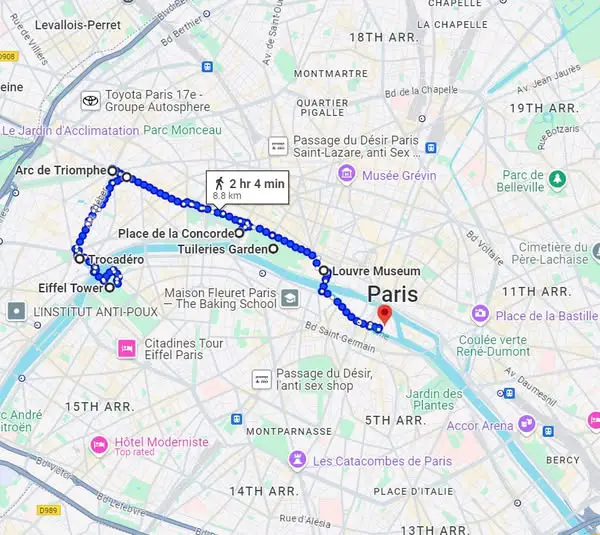Select the Place de la Concorde waypoint
Image resolution: width=600 pixels, height=535 pixels.
[240, 233]
